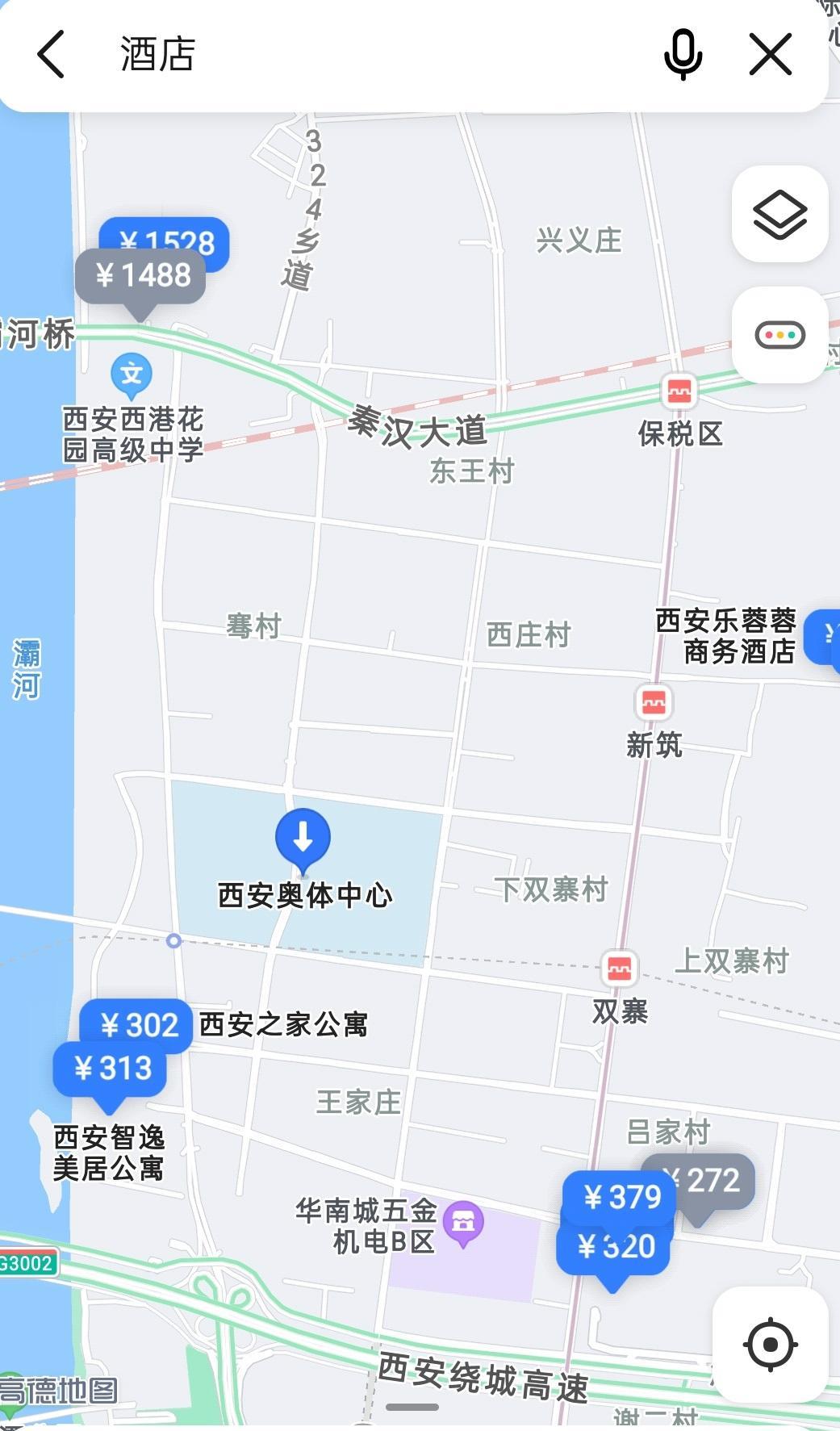Clear the search with X button
This screenshot has height=1431, width=840.
pyautogui.click(x=771, y=55)
